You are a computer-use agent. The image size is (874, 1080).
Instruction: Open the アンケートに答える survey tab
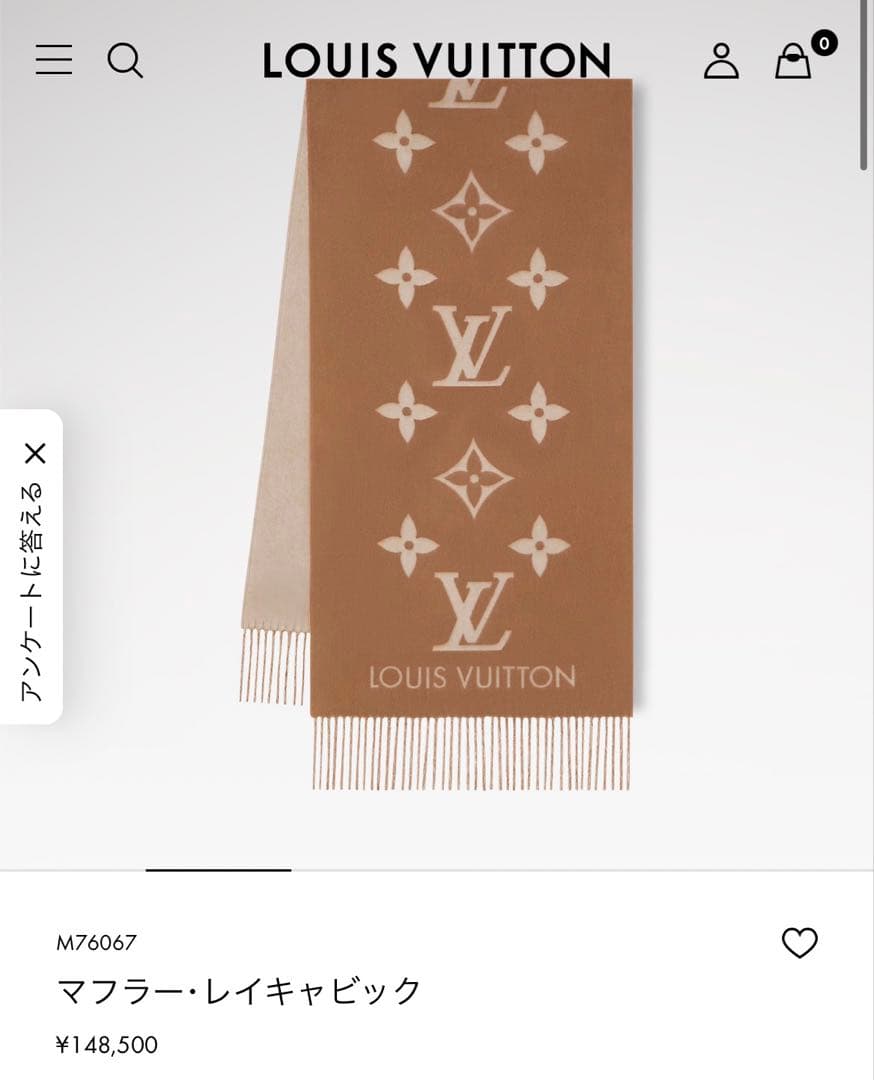coord(32,590)
